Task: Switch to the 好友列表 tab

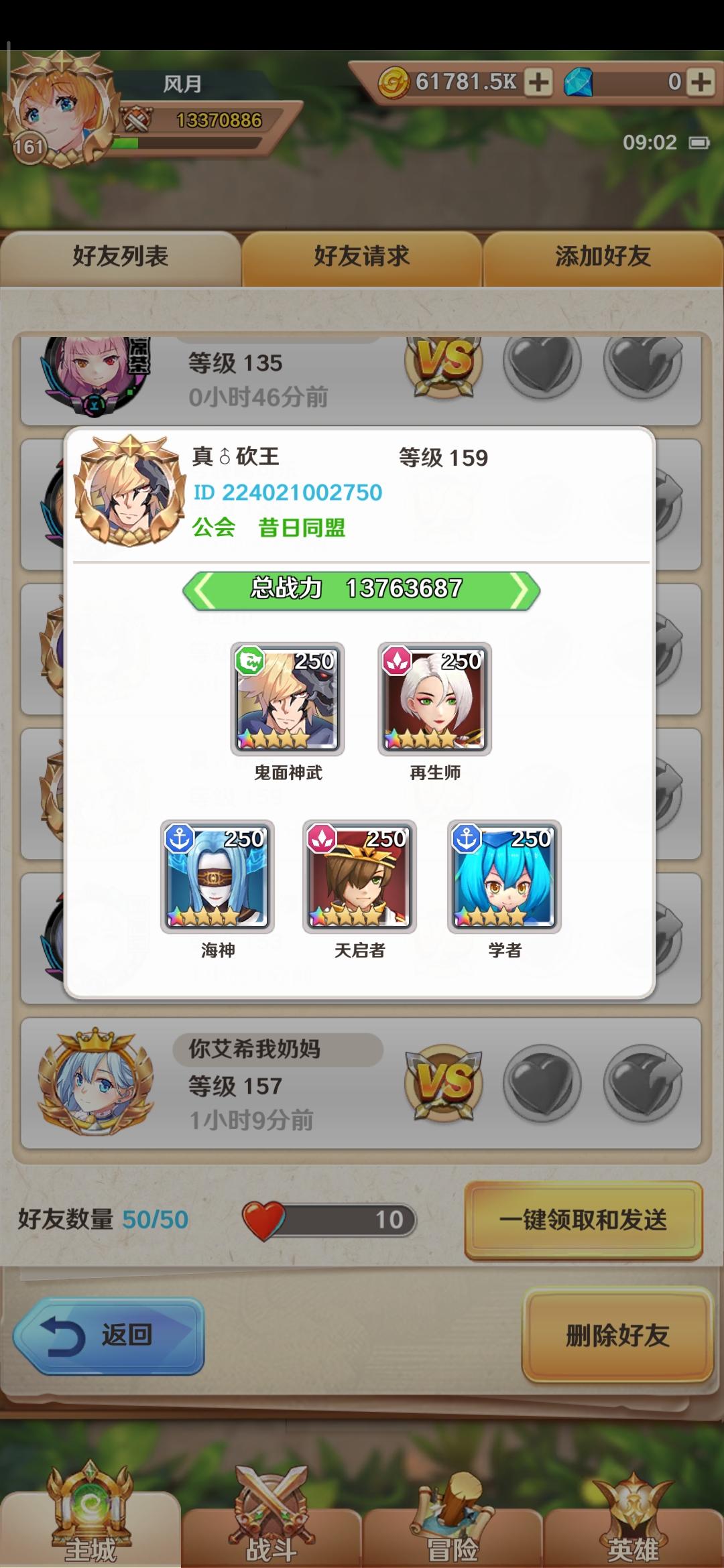Action: click(121, 257)
